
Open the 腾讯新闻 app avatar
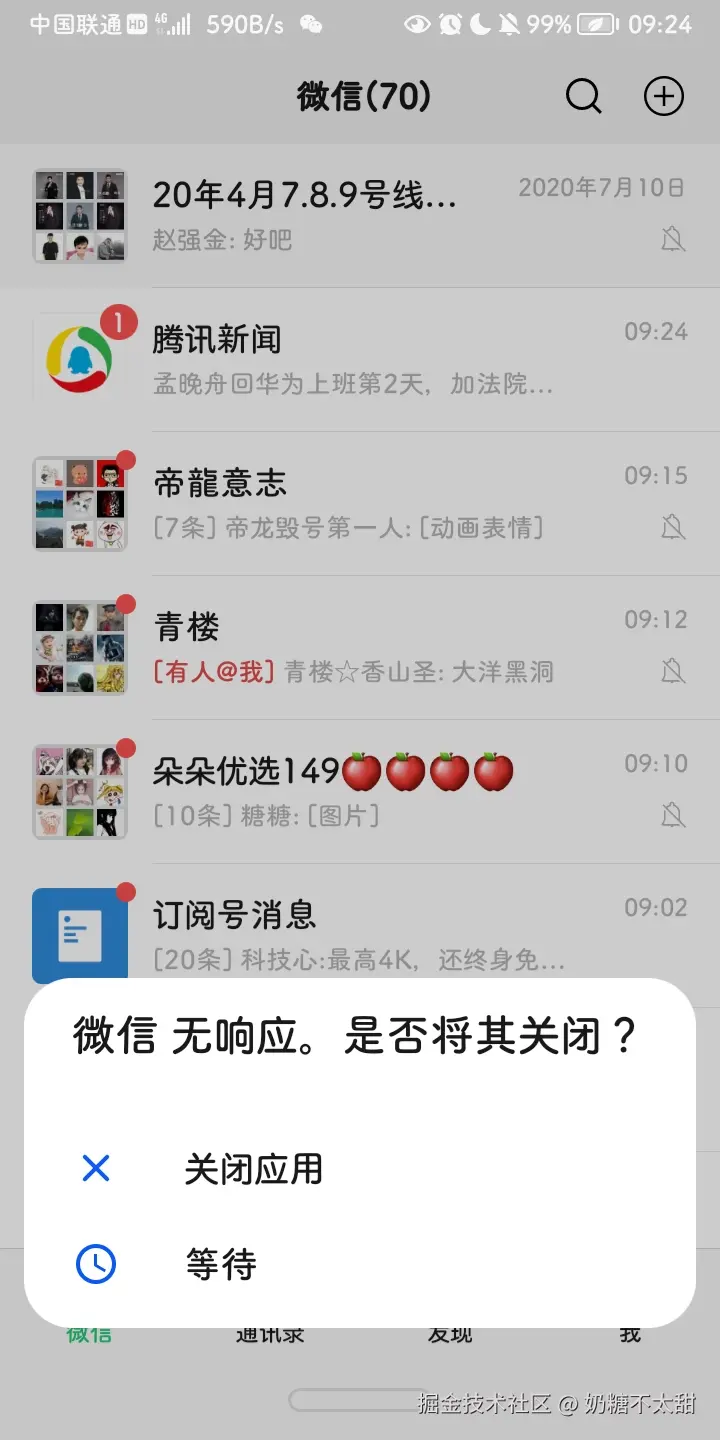[x=80, y=357]
